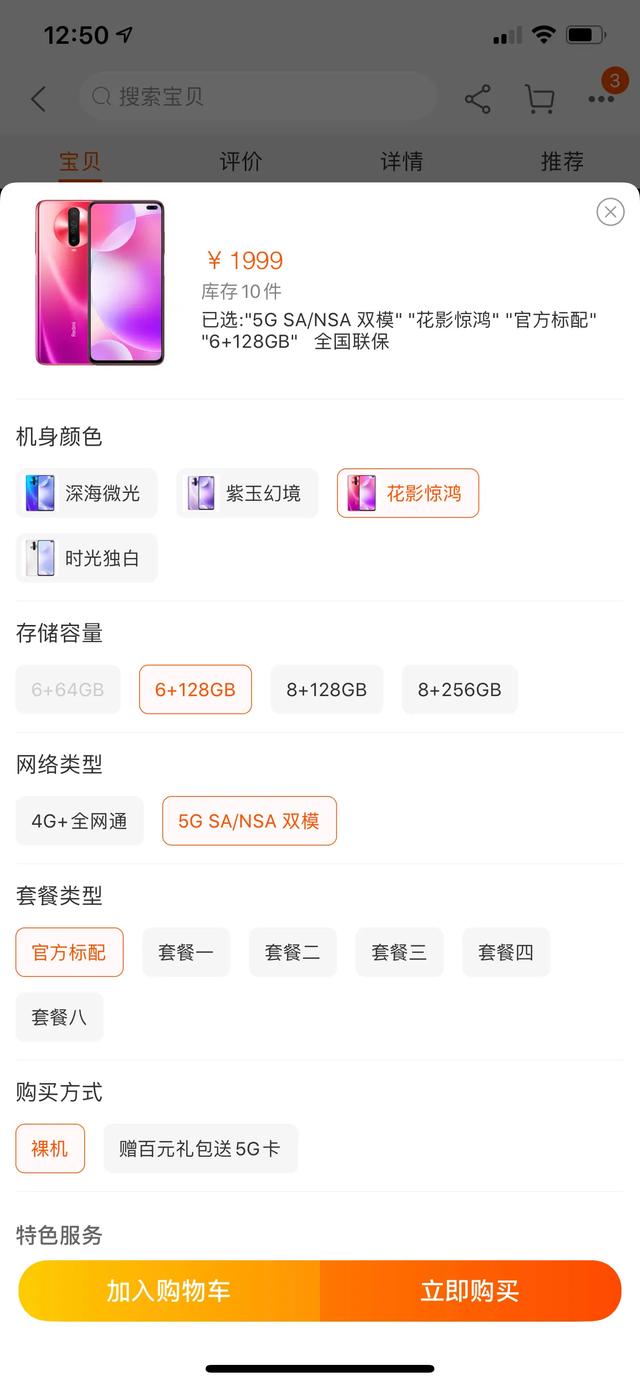Select the 套餐一 package
Viewport: 640px width, 1385px height.
pos(186,952)
